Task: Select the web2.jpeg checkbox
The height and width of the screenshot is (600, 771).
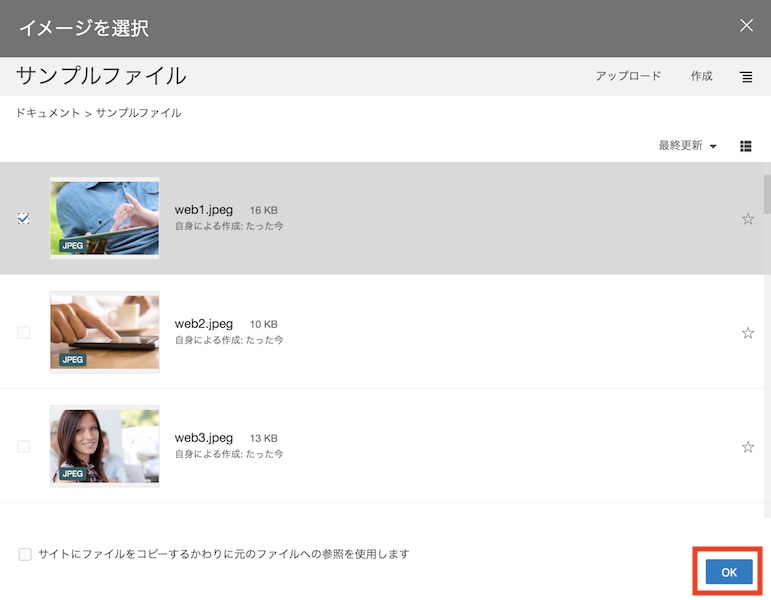Action: point(24,332)
